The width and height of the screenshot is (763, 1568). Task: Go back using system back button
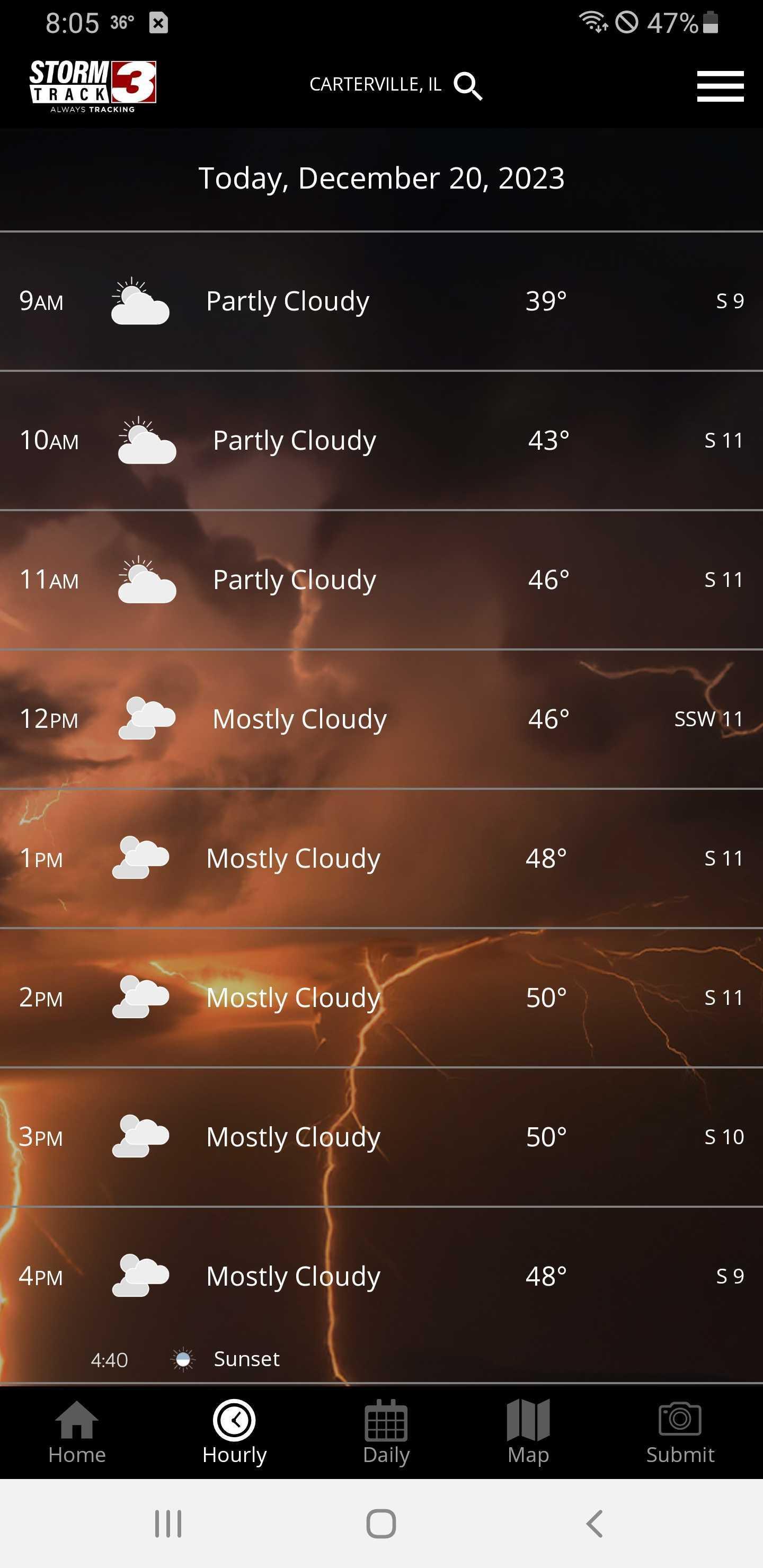[594, 1524]
